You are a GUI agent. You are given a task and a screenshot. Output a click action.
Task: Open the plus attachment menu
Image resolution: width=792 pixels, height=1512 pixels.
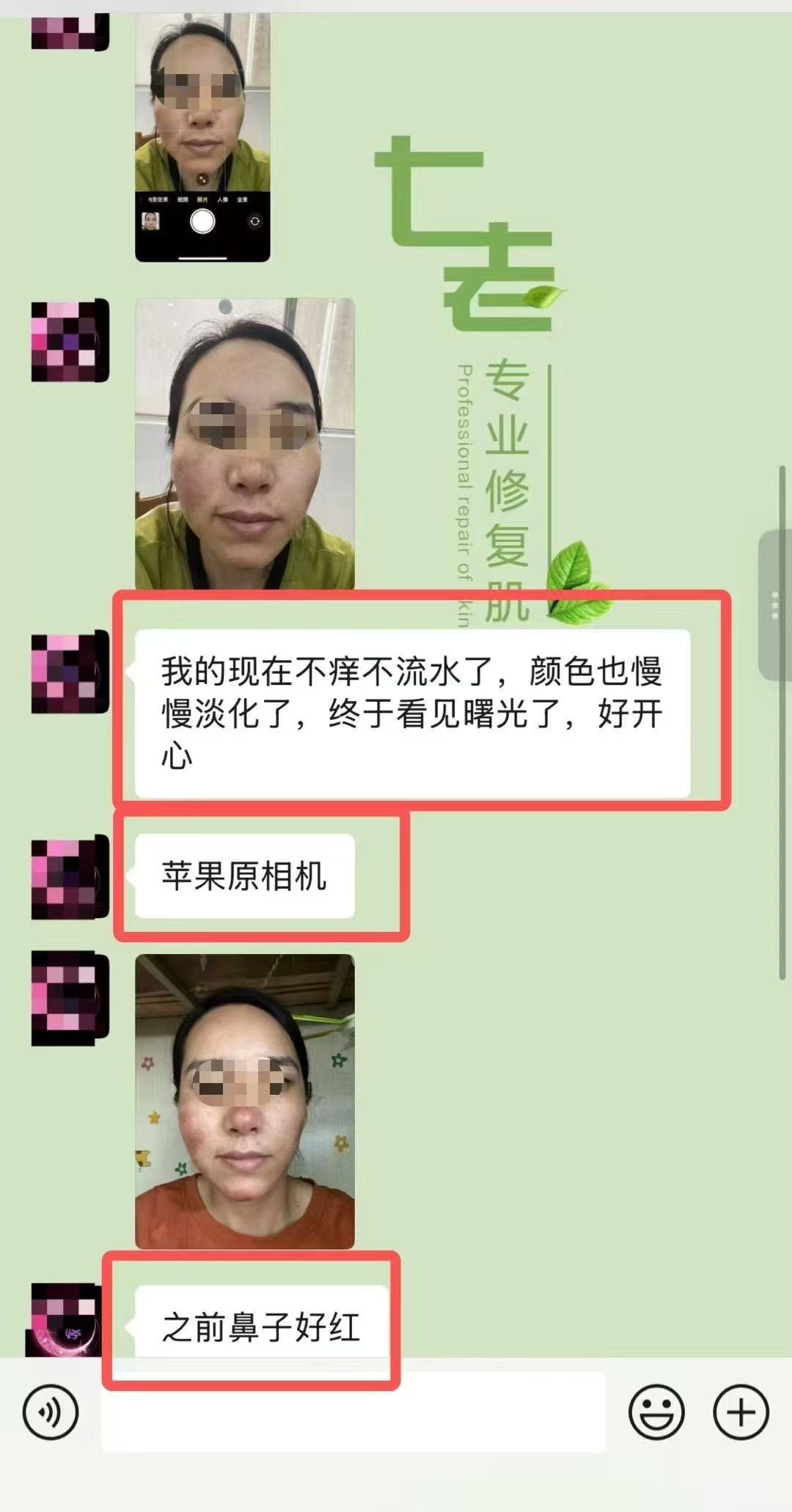741,1412
